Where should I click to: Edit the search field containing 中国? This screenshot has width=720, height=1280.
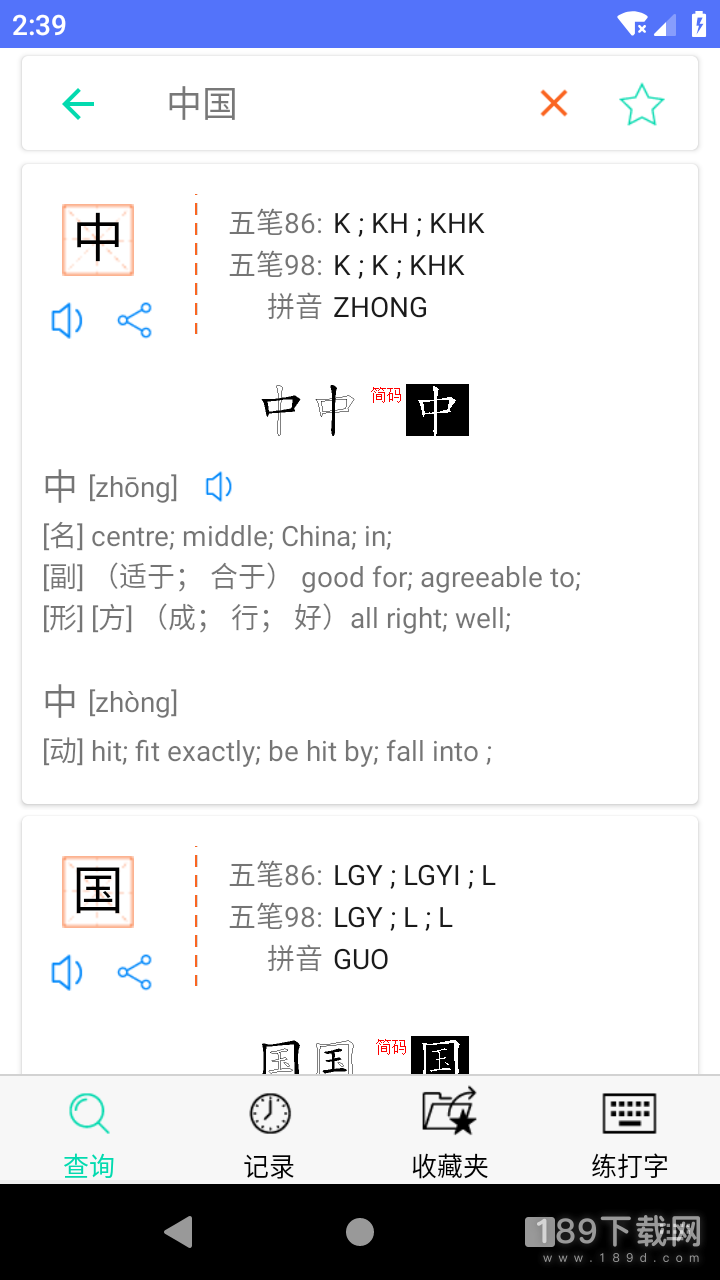click(330, 104)
